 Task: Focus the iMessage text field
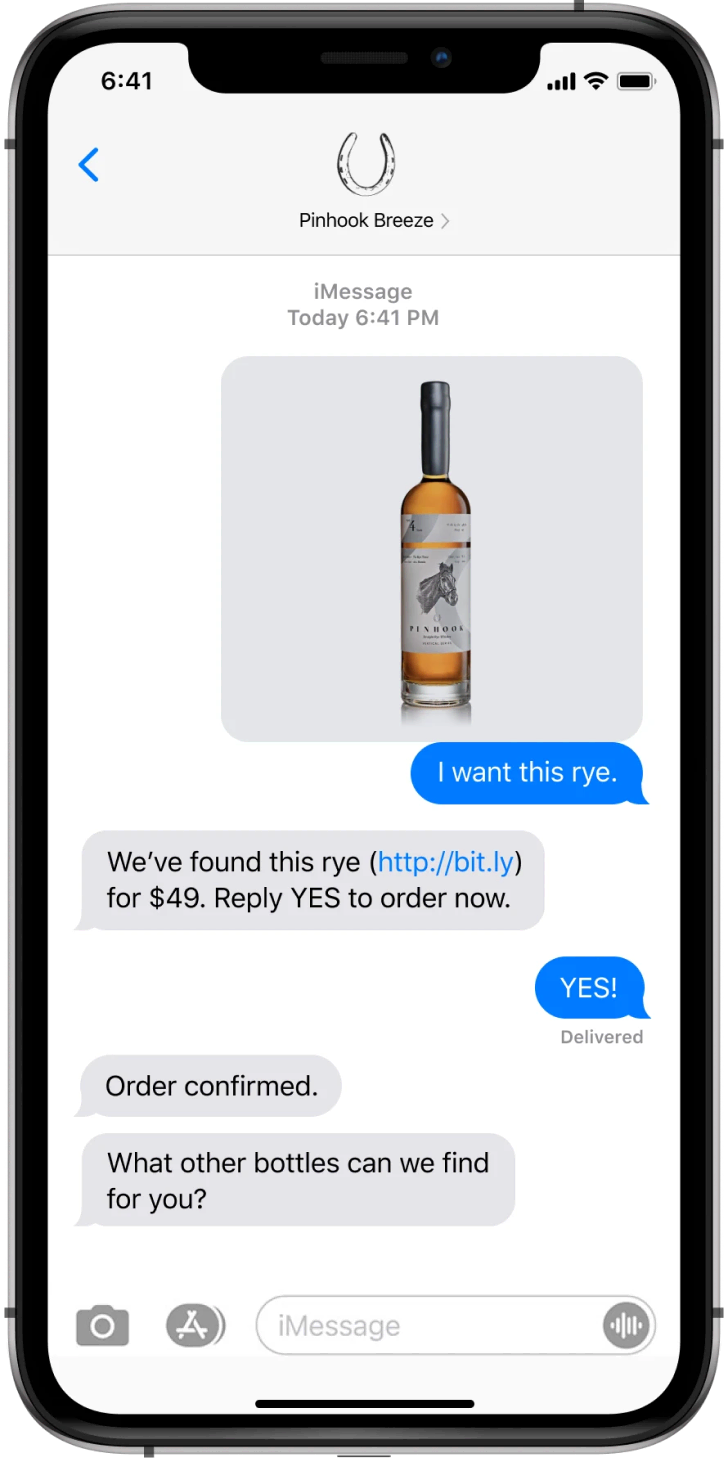(x=430, y=1326)
